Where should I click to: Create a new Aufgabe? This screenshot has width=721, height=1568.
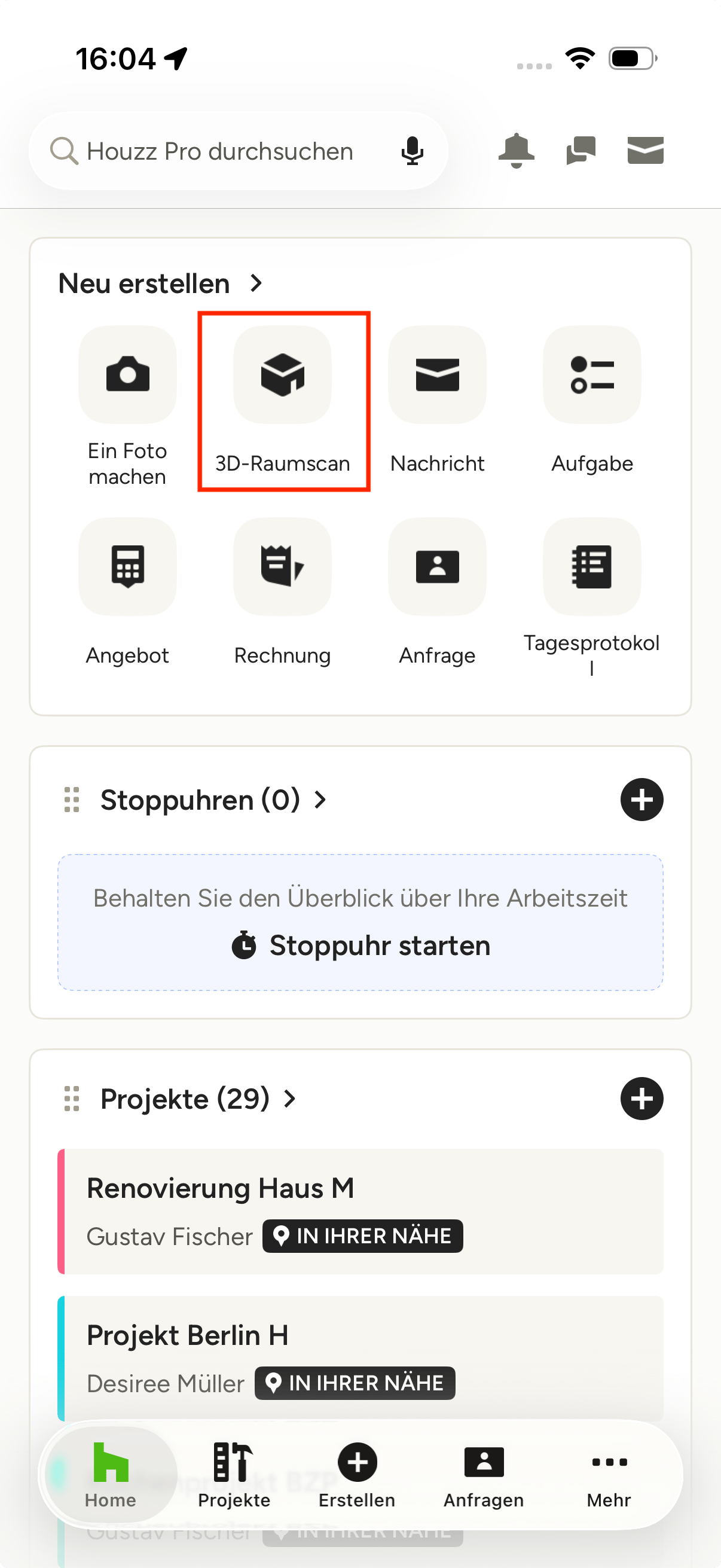[x=592, y=401]
